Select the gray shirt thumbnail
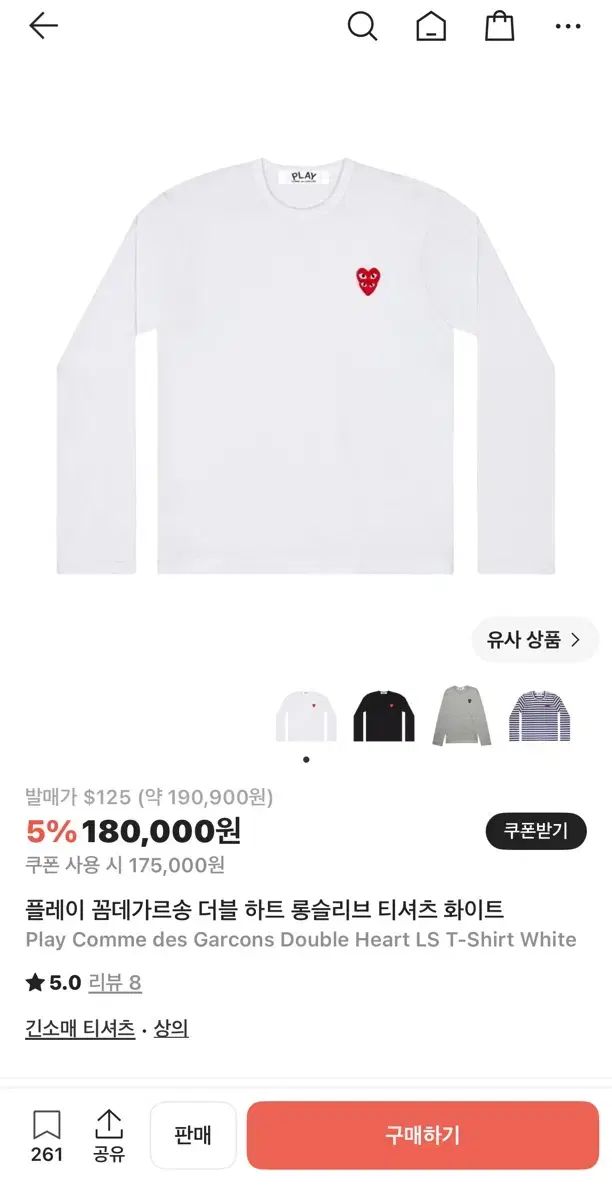This screenshot has width=612, height=1200. click(x=462, y=716)
